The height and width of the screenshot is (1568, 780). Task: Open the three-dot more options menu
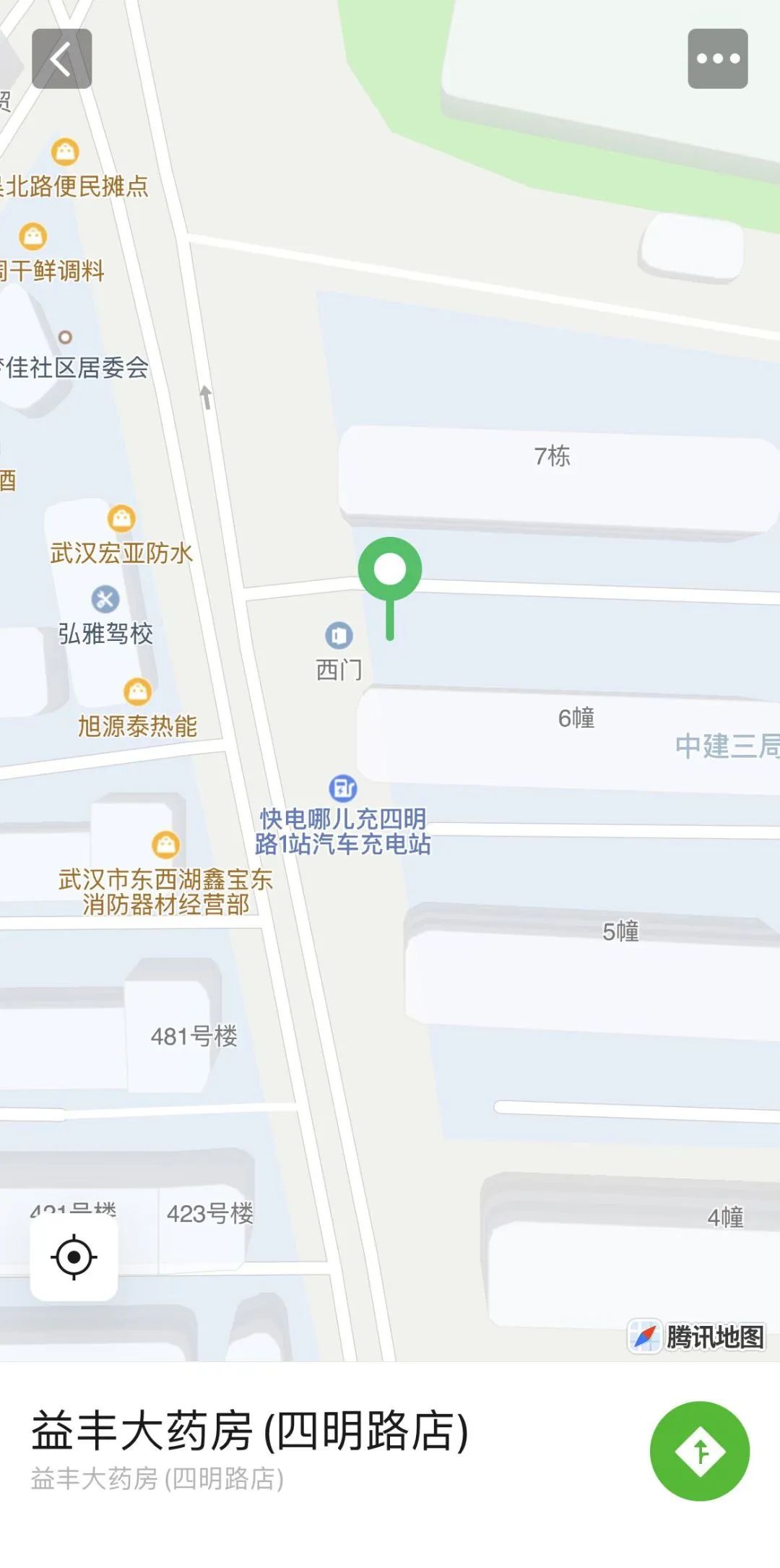[717, 59]
